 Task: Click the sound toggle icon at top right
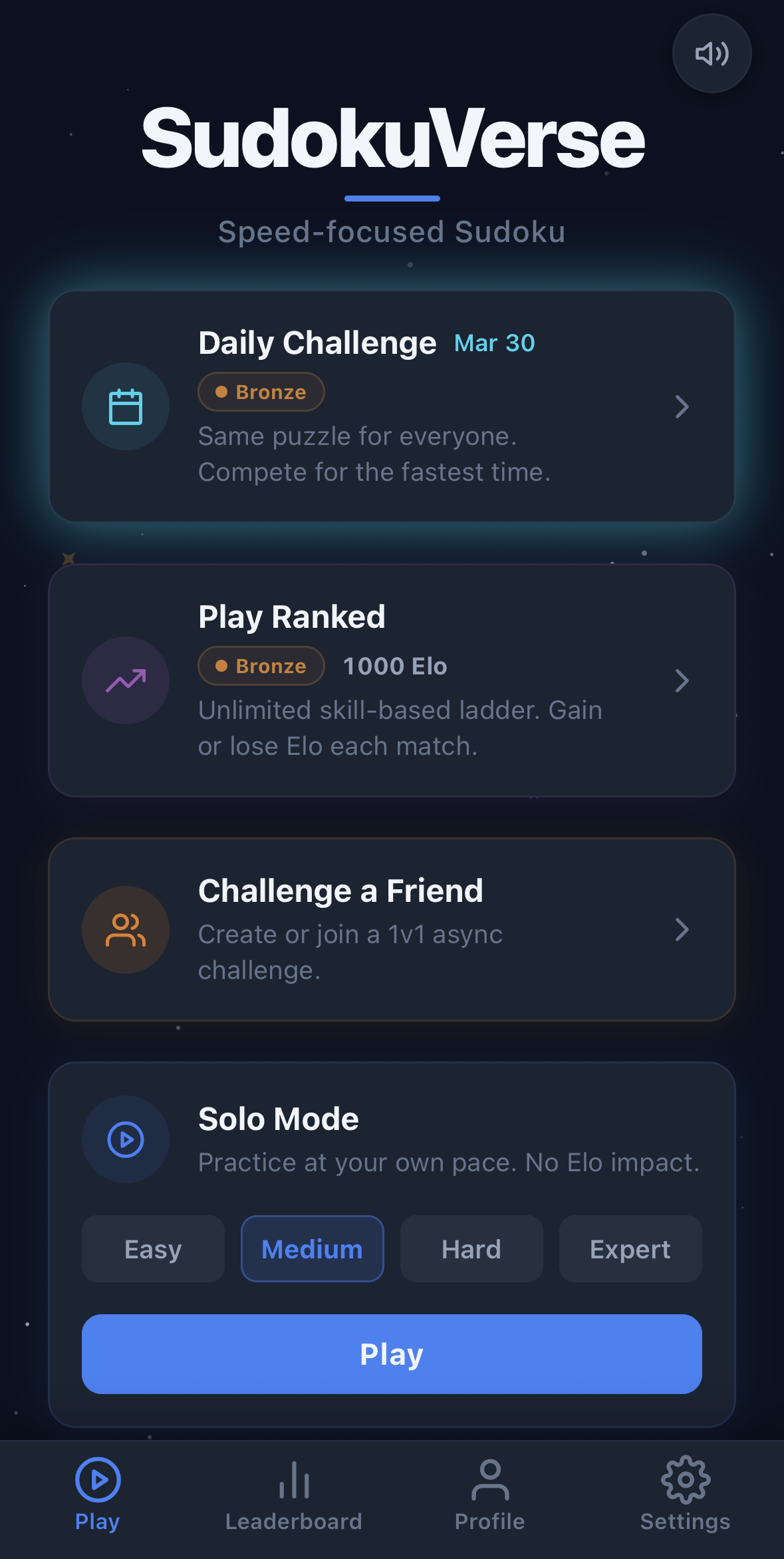pyautogui.click(x=712, y=54)
